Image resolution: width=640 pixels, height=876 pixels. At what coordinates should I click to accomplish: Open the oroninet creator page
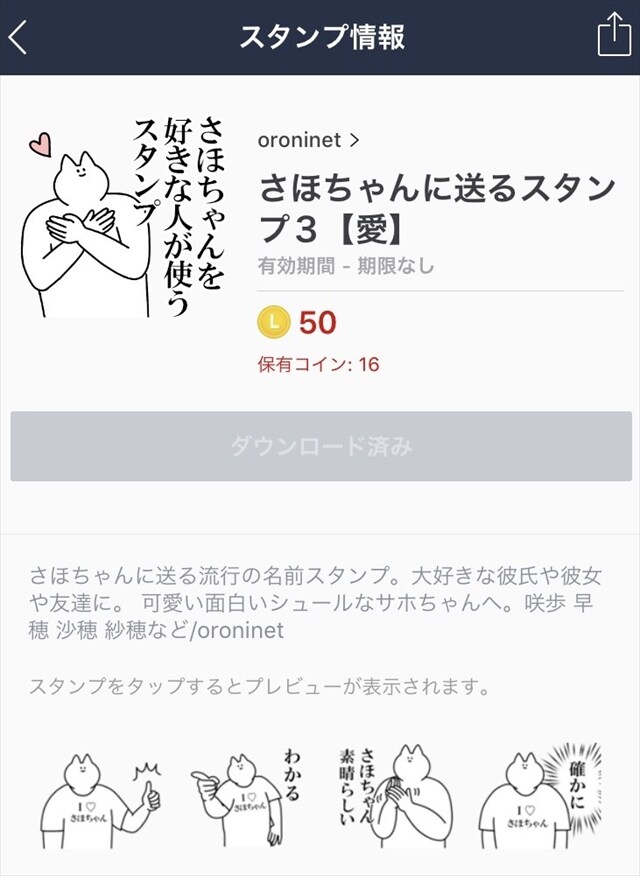point(308,140)
